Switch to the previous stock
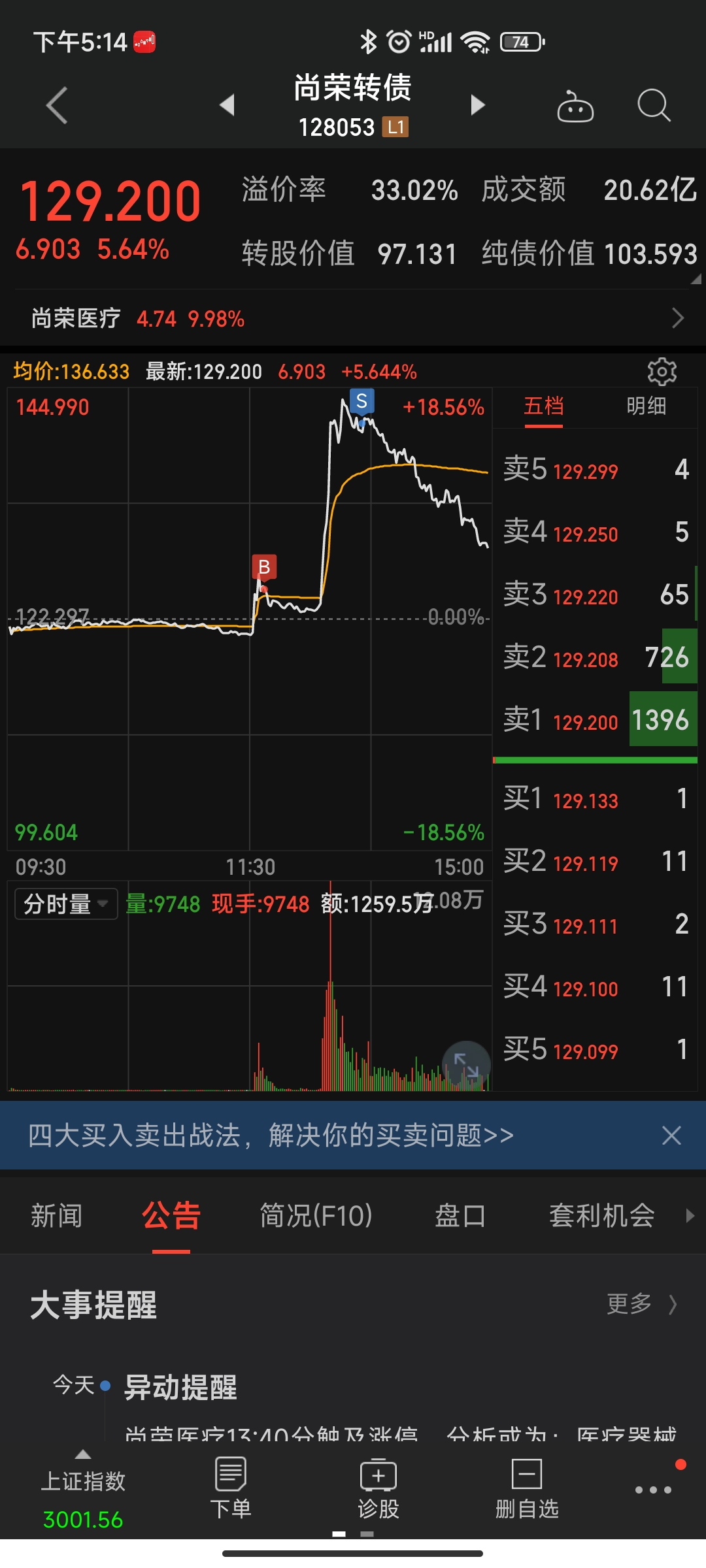The width and height of the screenshot is (706, 1568). 227,105
